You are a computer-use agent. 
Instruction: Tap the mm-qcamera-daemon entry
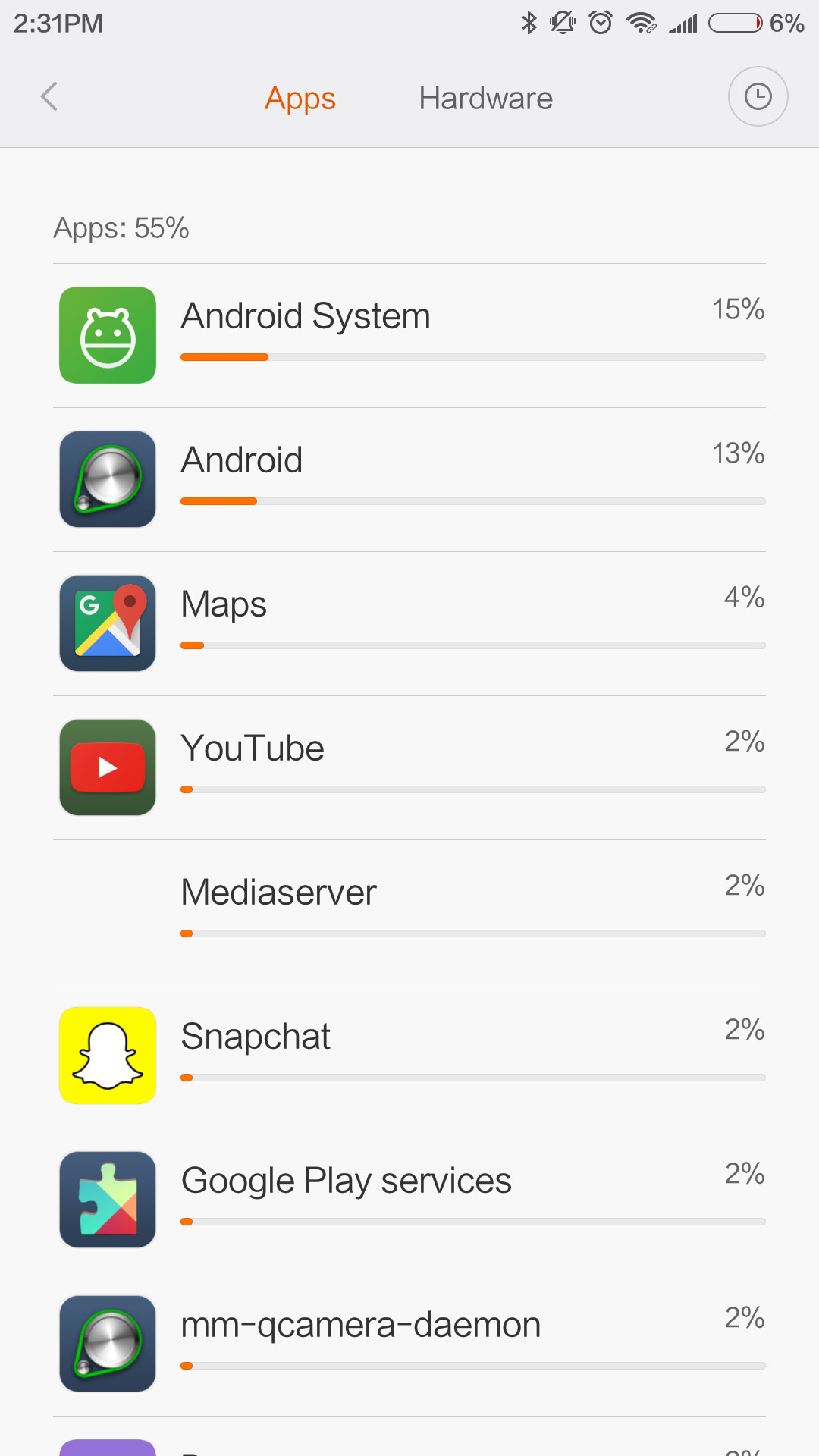409,1344
